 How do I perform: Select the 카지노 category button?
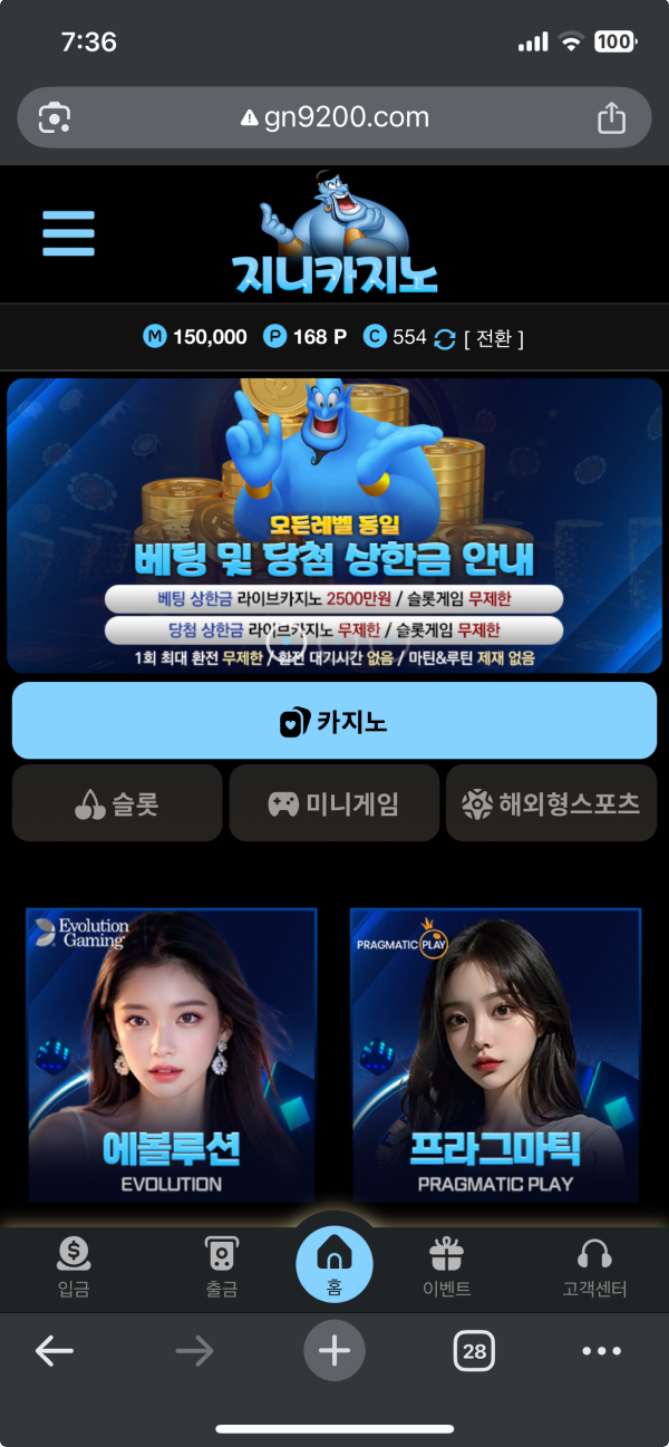(334, 721)
